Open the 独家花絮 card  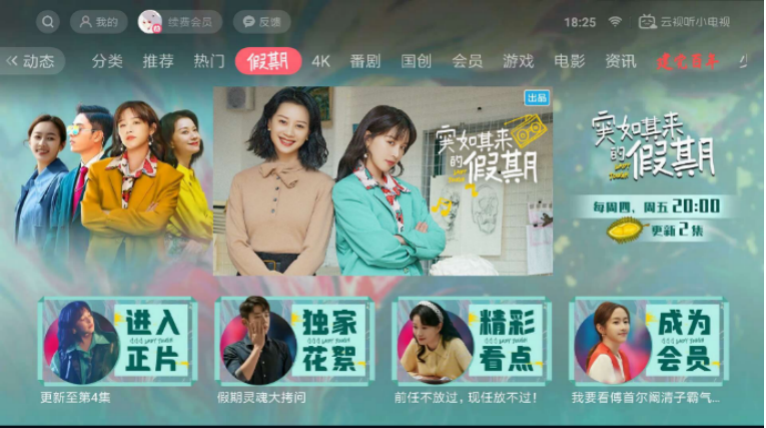pos(295,341)
